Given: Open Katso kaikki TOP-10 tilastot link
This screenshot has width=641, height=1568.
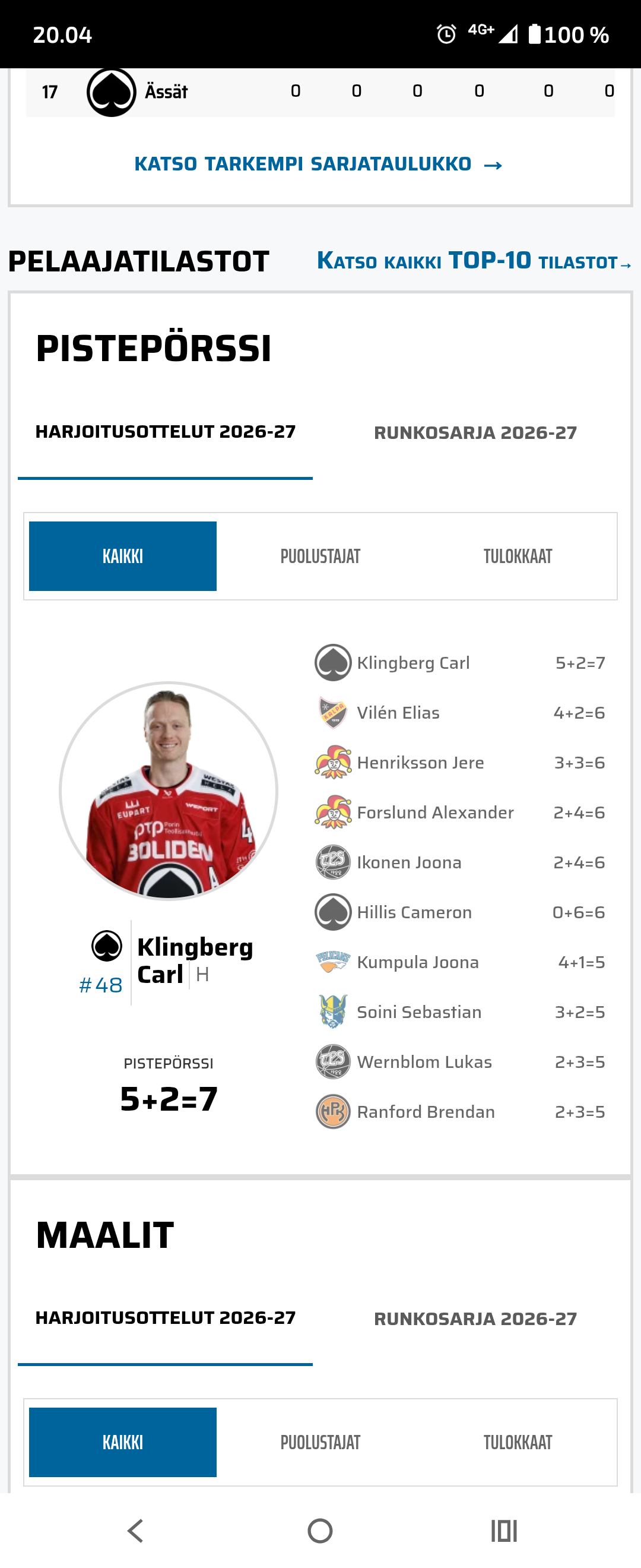Looking at the screenshot, I should coord(474,261).
